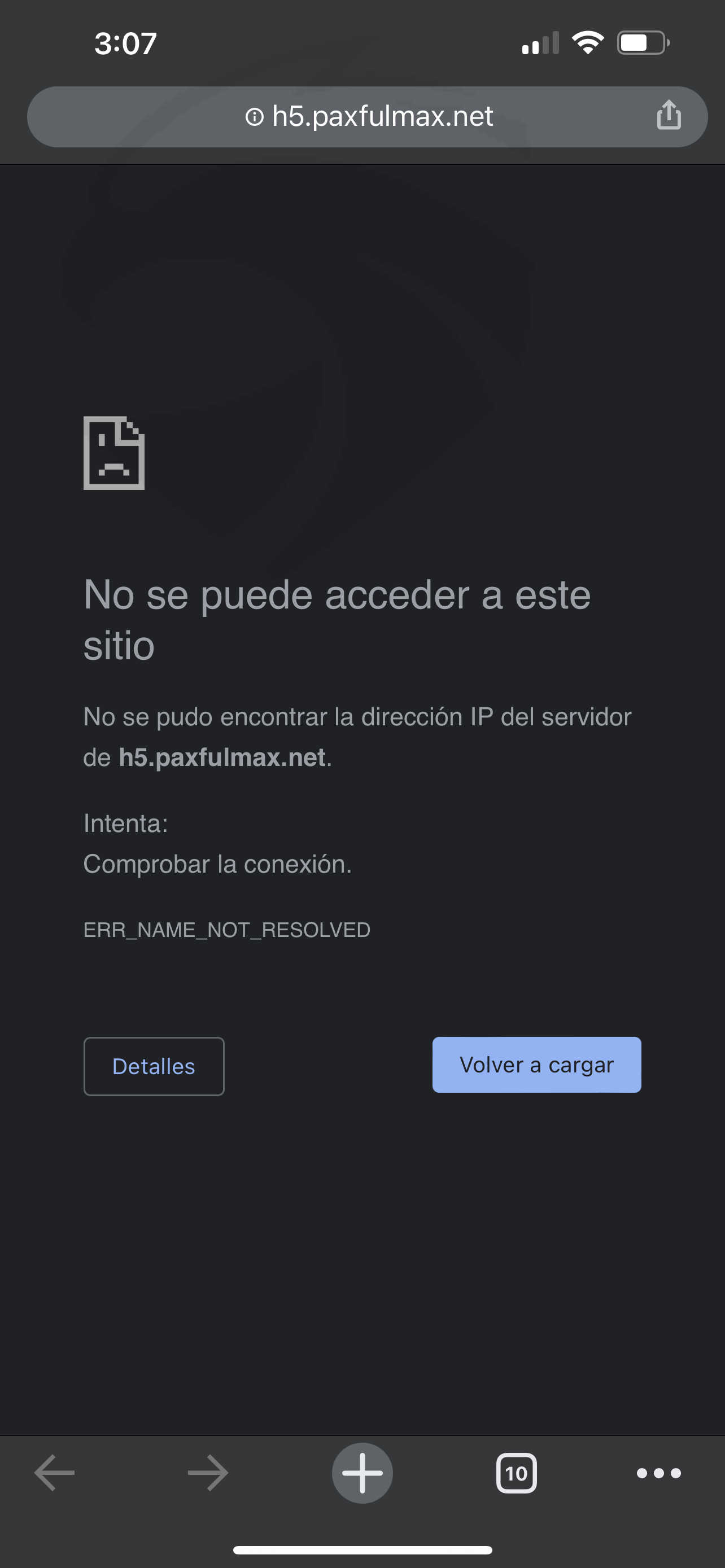
Task: Open the three-dot overflow menu
Action: pyautogui.click(x=658, y=1473)
